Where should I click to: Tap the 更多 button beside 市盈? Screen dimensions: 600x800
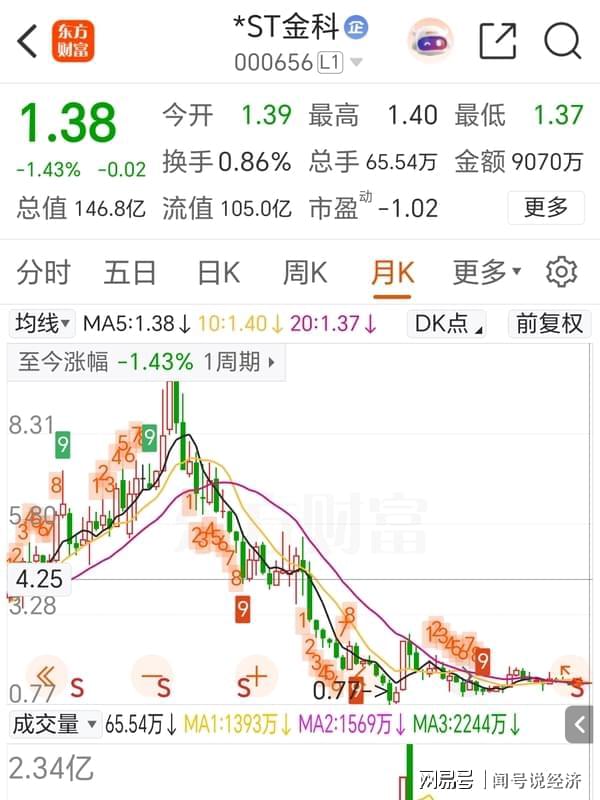pos(546,208)
